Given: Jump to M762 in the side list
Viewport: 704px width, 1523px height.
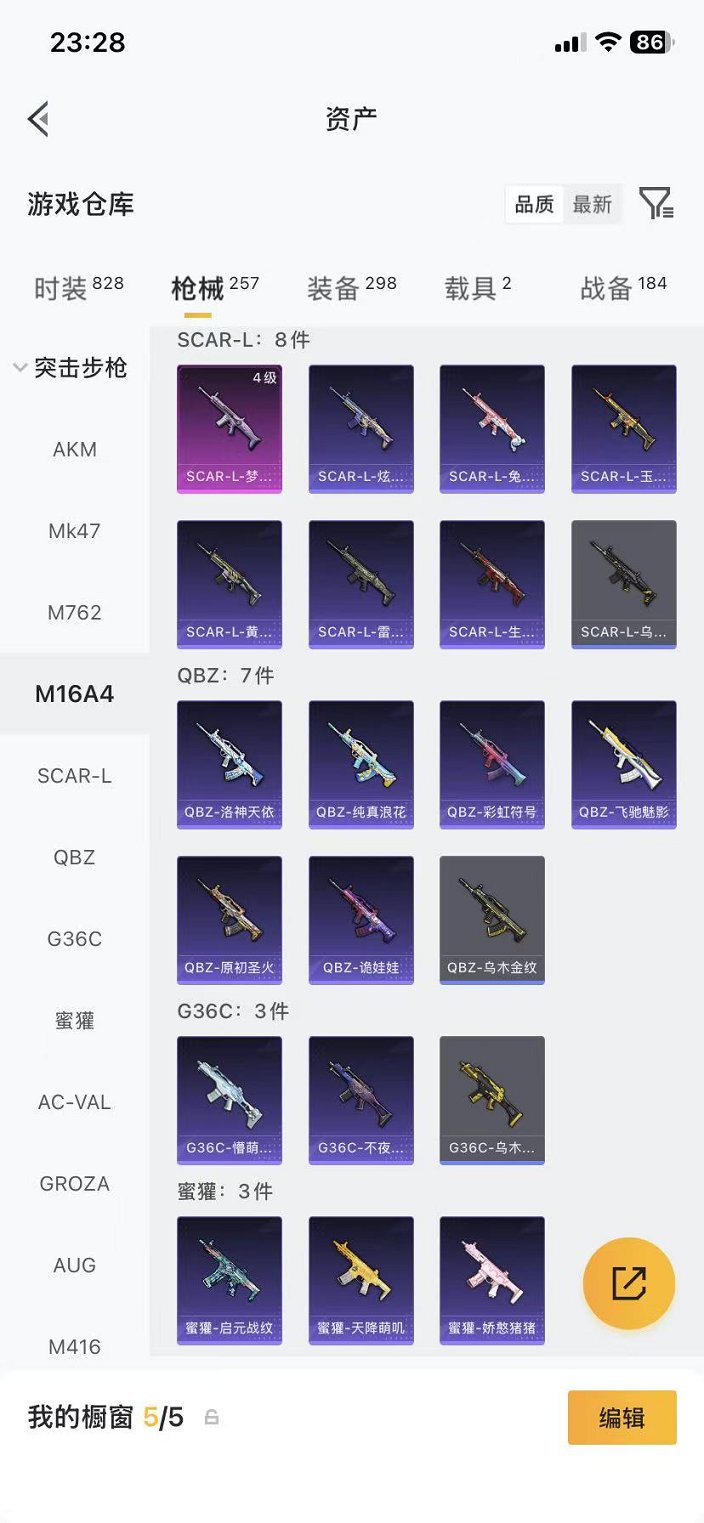Looking at the screenshot, I should pos(75,612).
